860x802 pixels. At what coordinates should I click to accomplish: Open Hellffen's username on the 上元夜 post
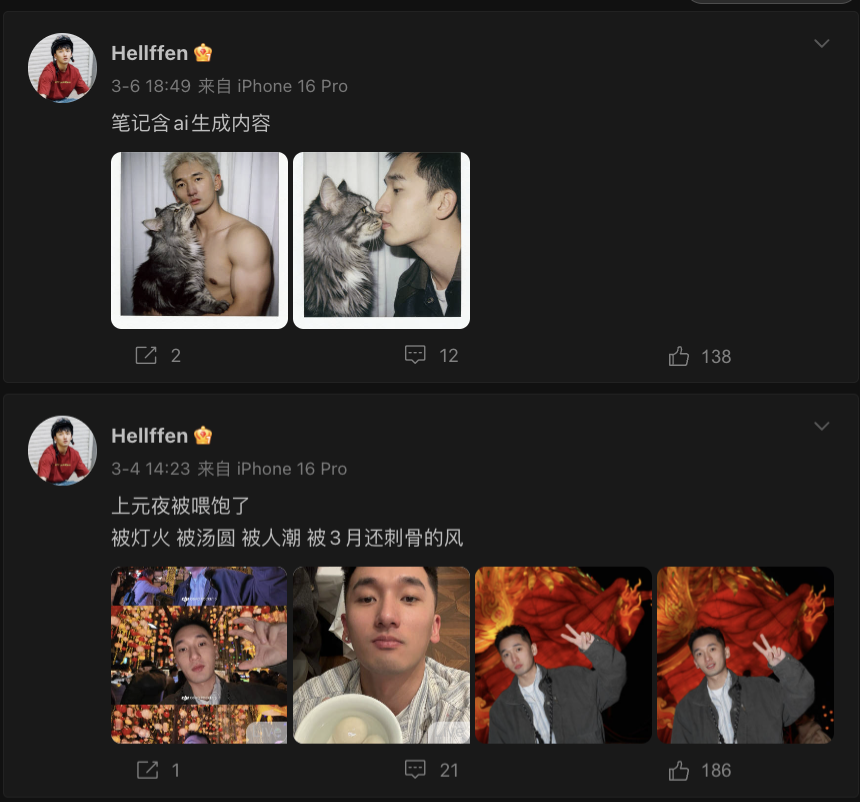[x=150, y=436]
